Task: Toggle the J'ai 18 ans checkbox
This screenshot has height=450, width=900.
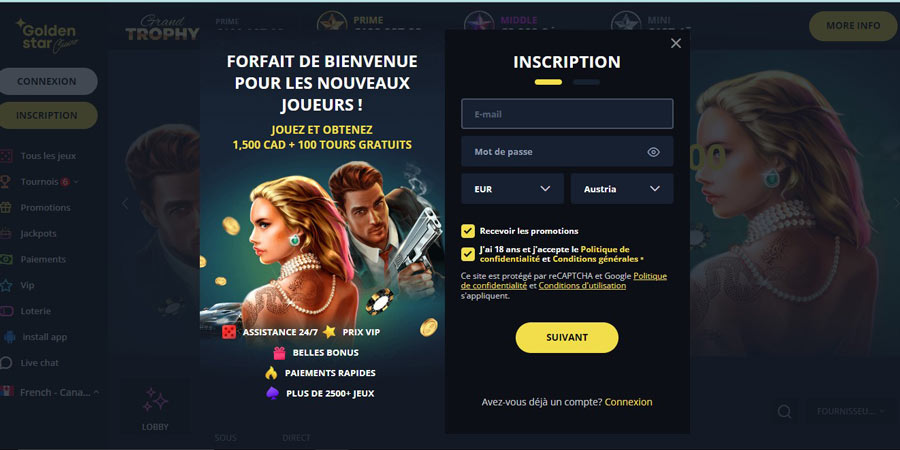Action: pos(468,253)
